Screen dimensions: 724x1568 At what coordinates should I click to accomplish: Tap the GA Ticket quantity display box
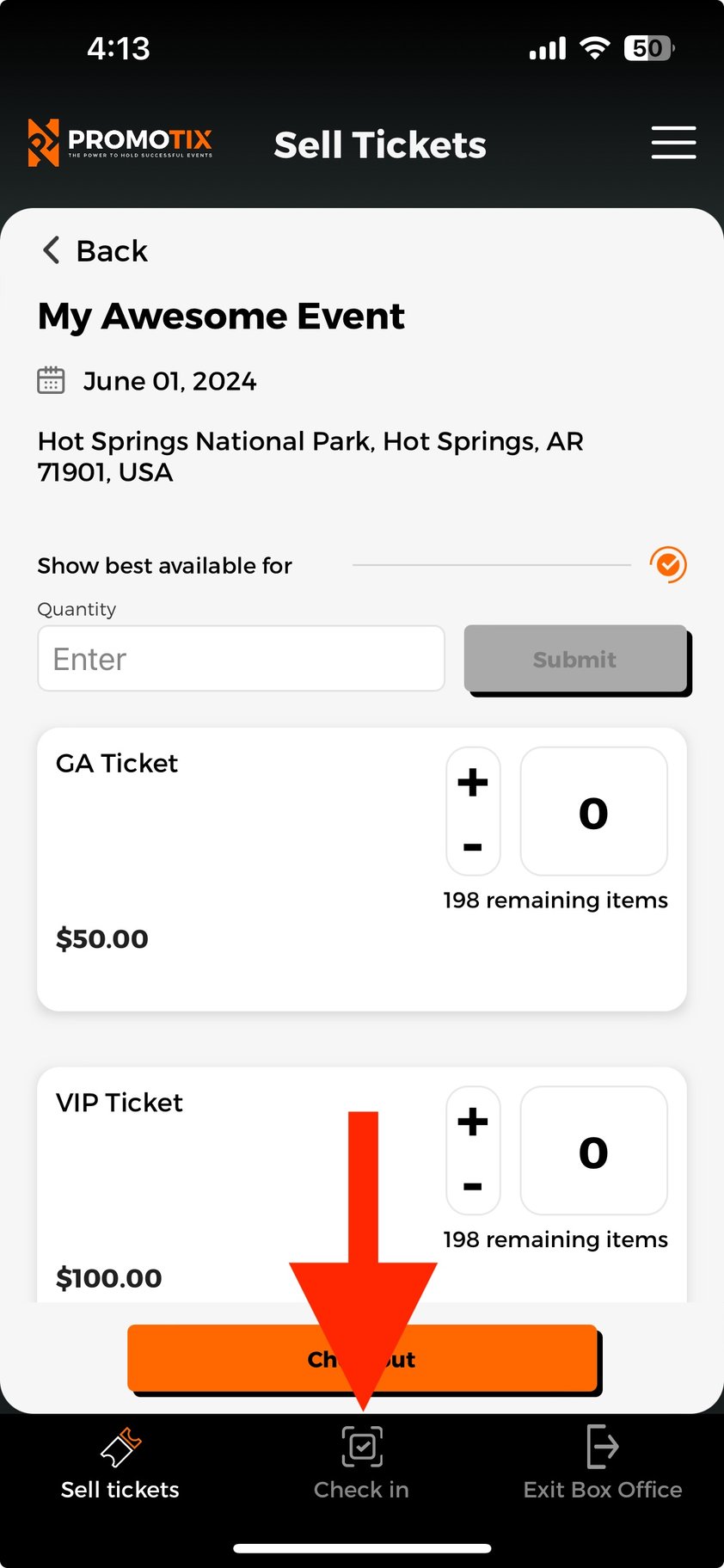[x=593, y=811]
